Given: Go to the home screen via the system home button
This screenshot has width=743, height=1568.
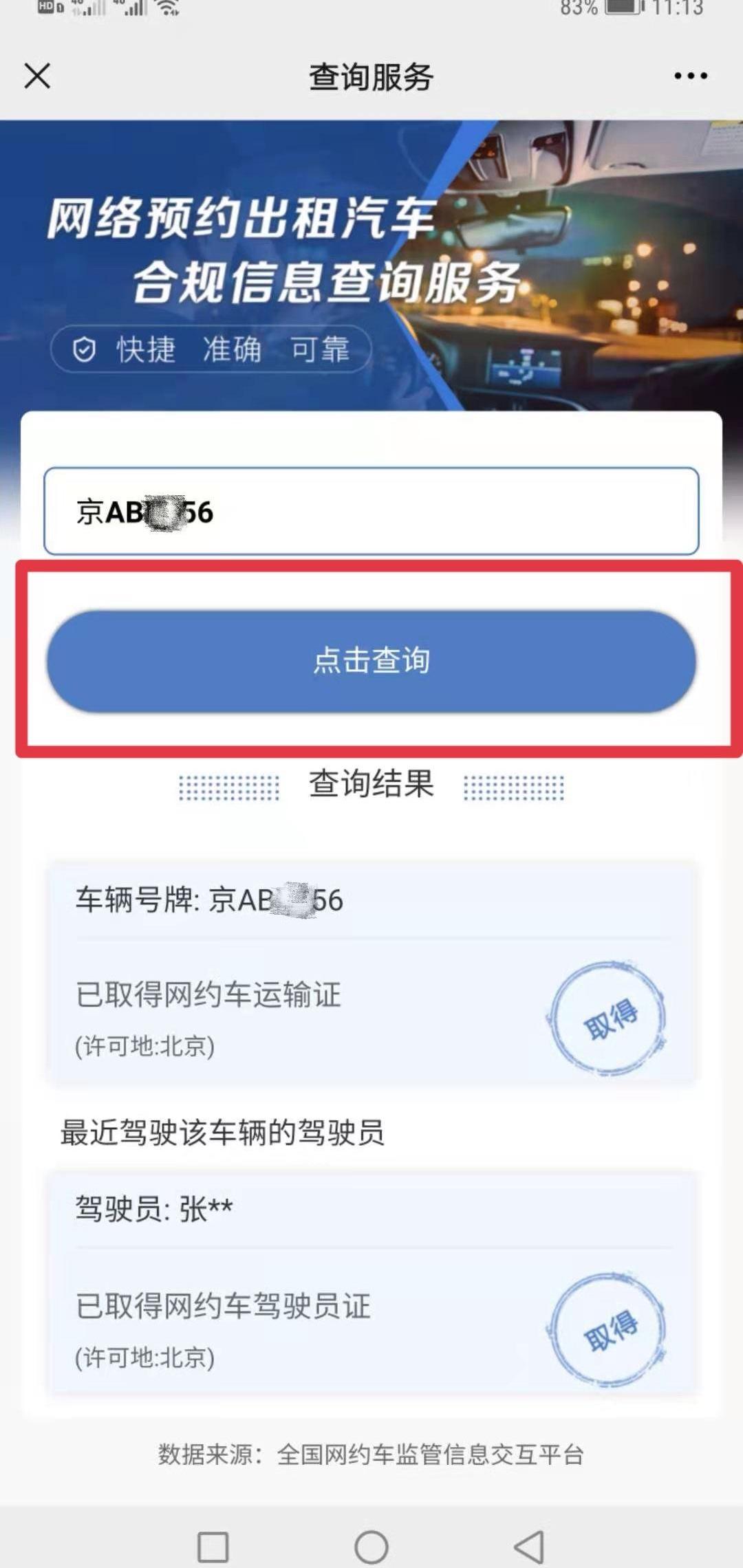Looking at the screenshot, I should point(371,1547).
